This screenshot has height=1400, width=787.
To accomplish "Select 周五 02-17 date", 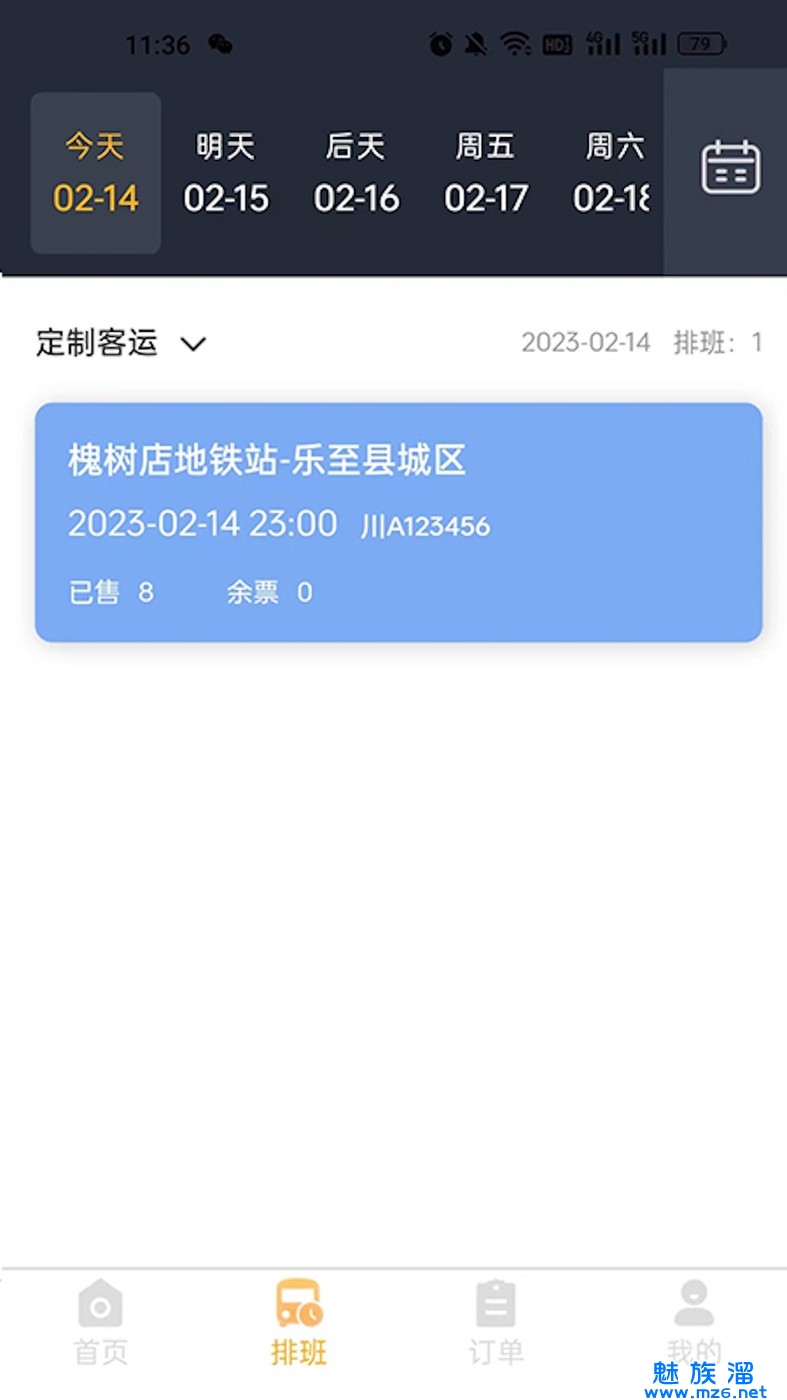I will (x=485, y=173).
